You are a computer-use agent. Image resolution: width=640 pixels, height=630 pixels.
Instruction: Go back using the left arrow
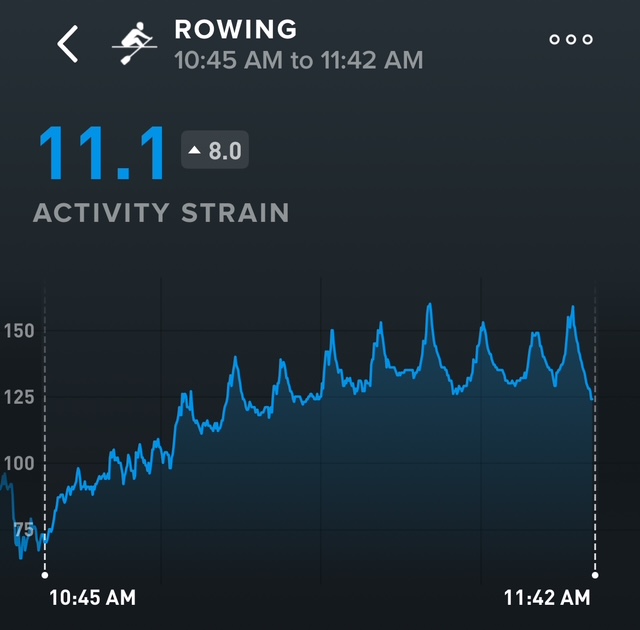point(68,45)
